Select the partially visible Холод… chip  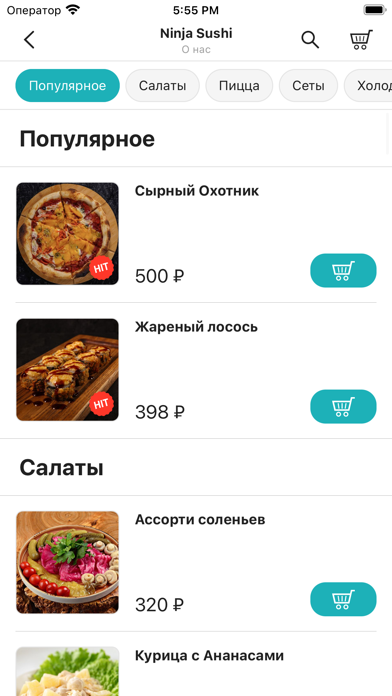[368, 86]
